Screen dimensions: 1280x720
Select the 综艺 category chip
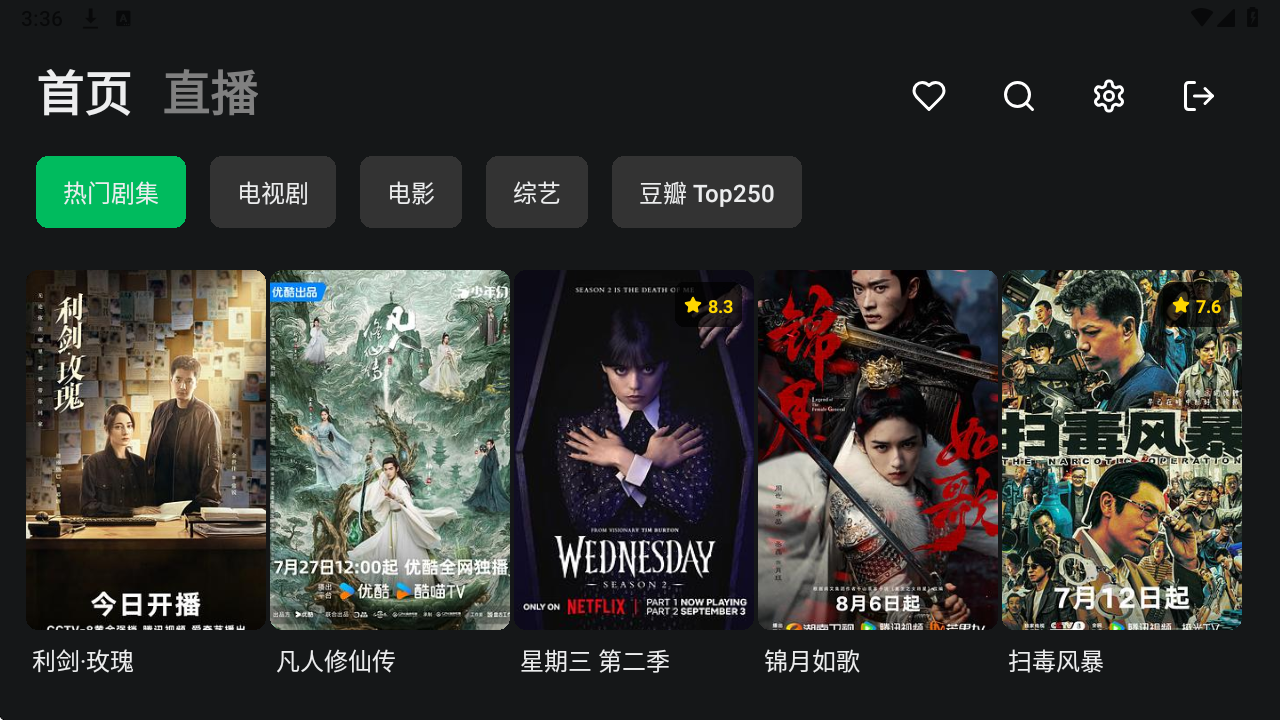(x=537, y=192)
